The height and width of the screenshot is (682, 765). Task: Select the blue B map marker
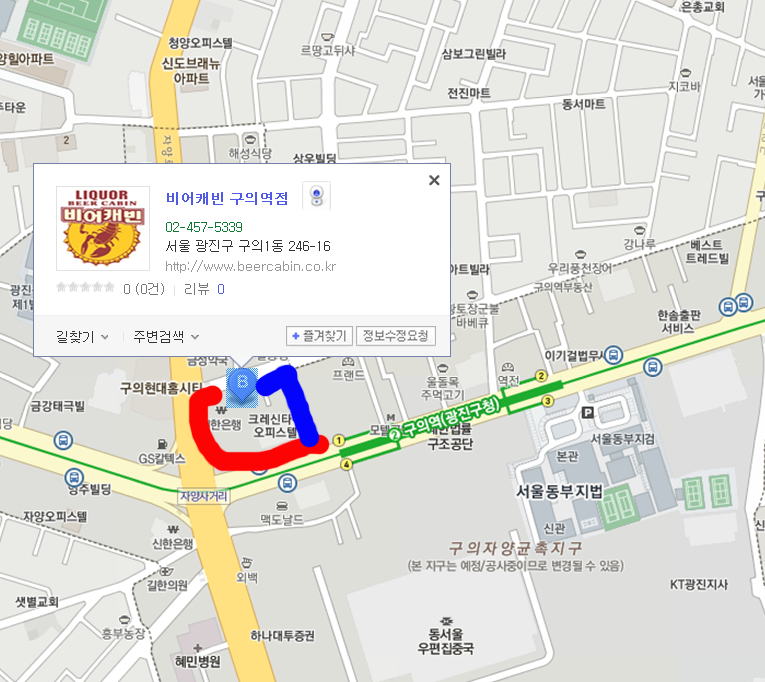pos(242,384)
